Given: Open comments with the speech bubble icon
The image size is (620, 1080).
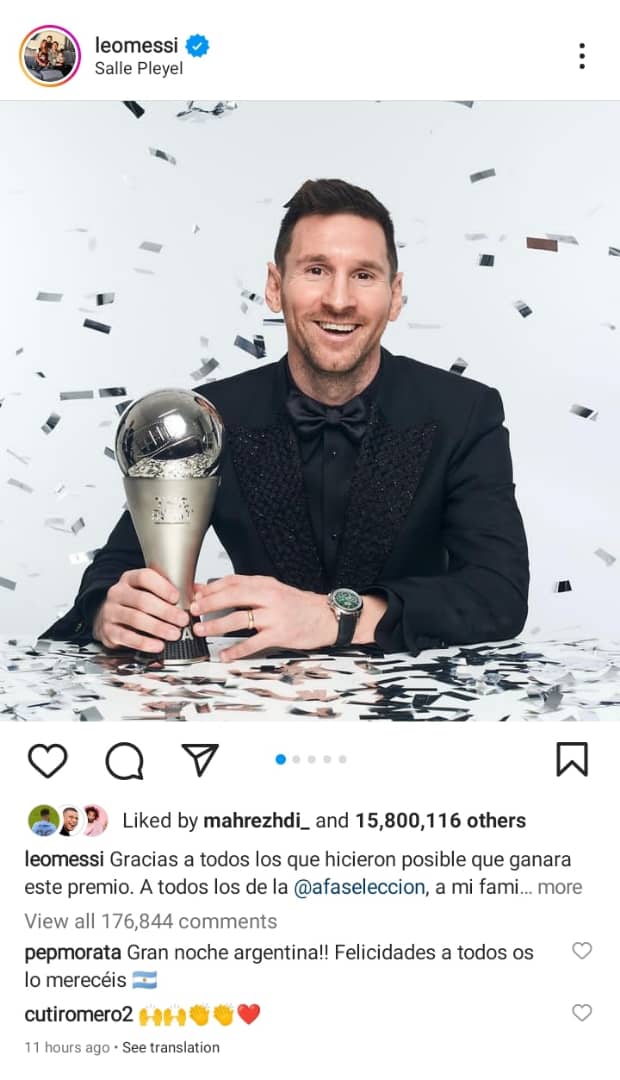Looking at the screenshot, I should tap(125, 760).
